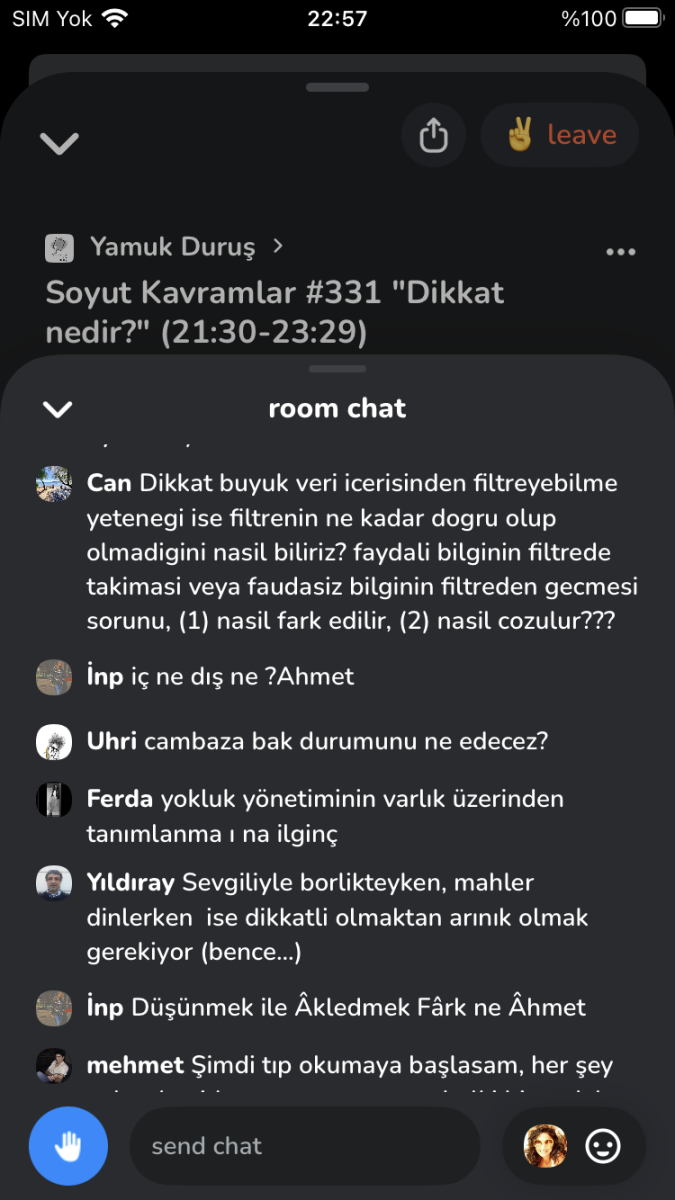This screenshot has height=1200, width=675.
Task: Open the emoji reaction picker
Action: tap(603, 1146)
